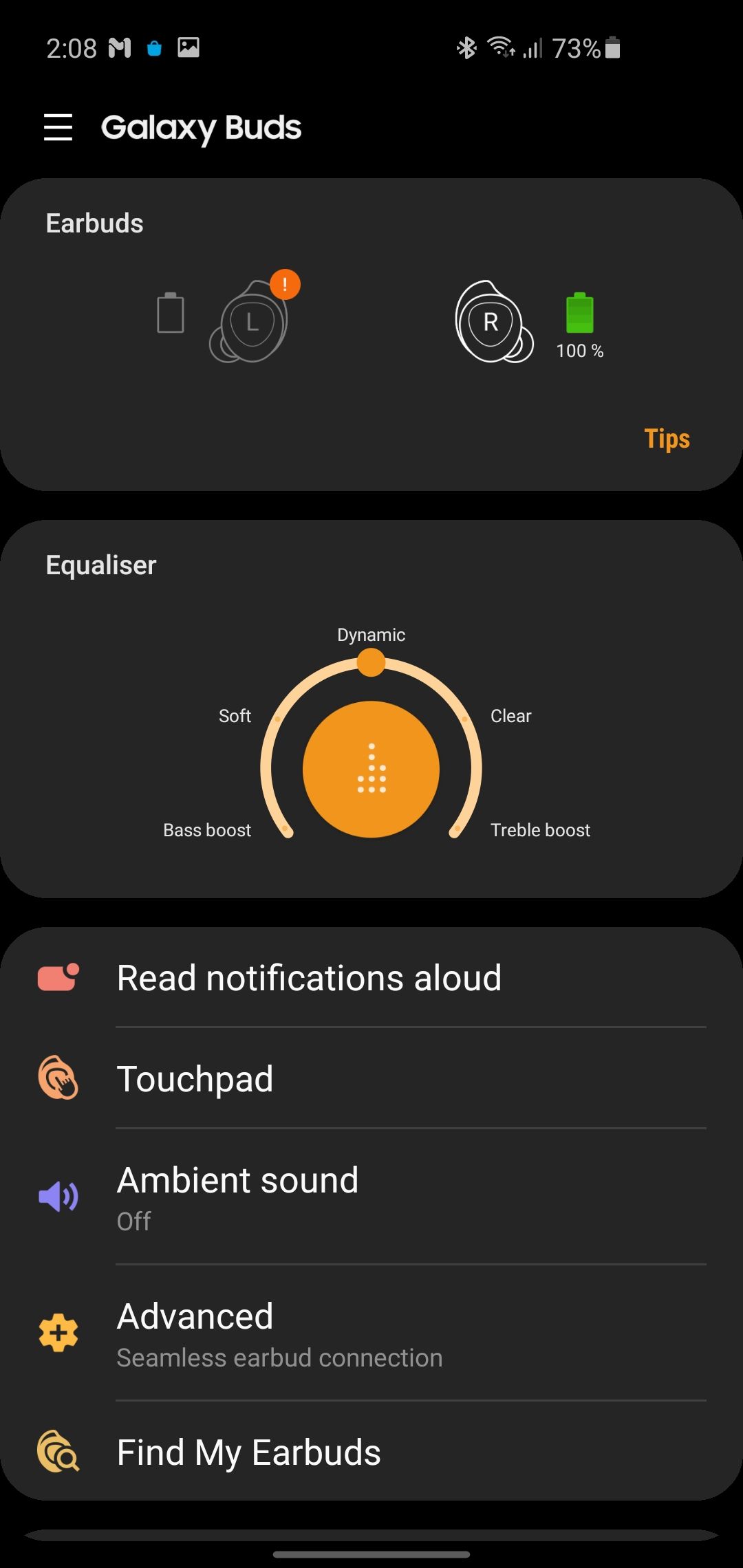743x1568 pixels.
Task: Select the Dynamic equaliser preset
Action: pyautogui.click(x=371, y=635)
